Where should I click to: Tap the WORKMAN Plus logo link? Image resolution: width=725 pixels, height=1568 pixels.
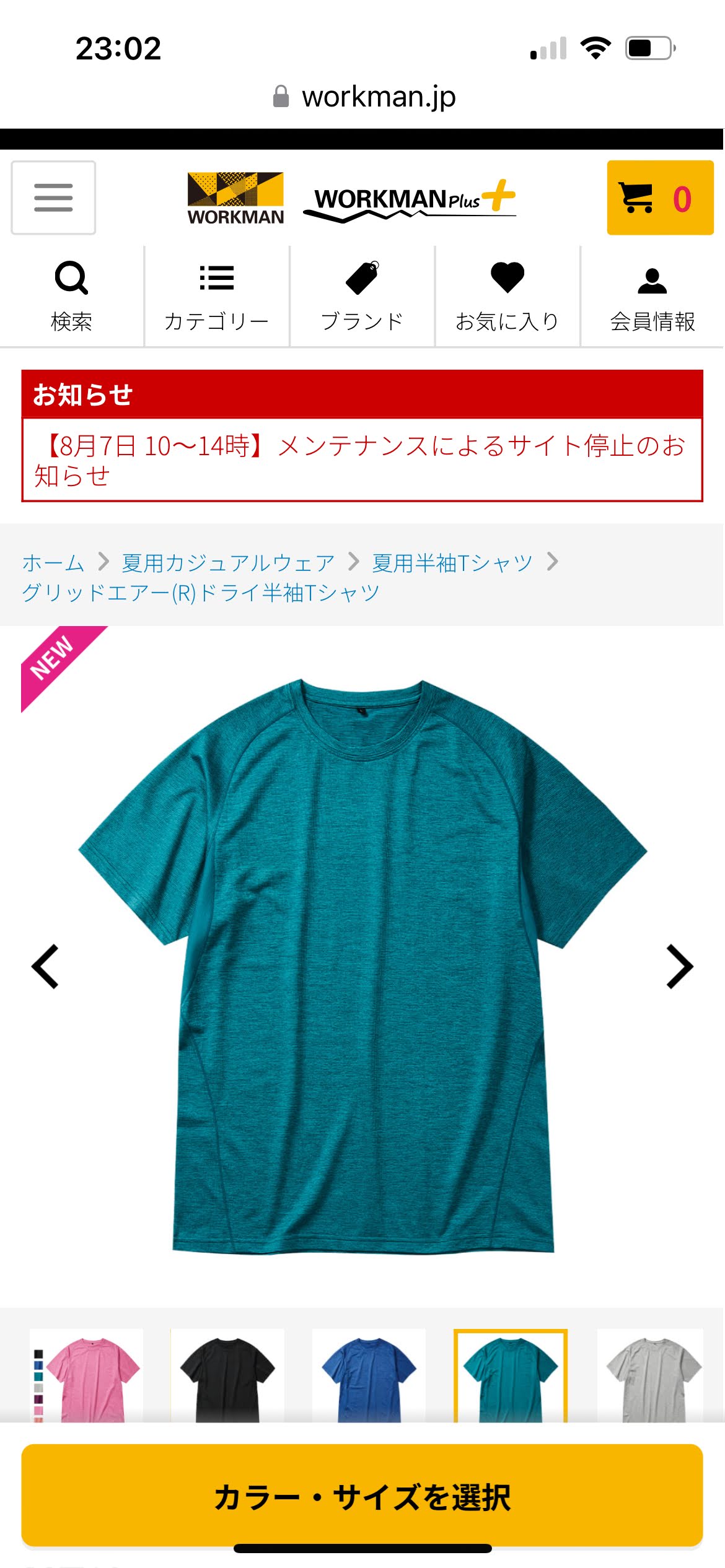coord(410,200)
